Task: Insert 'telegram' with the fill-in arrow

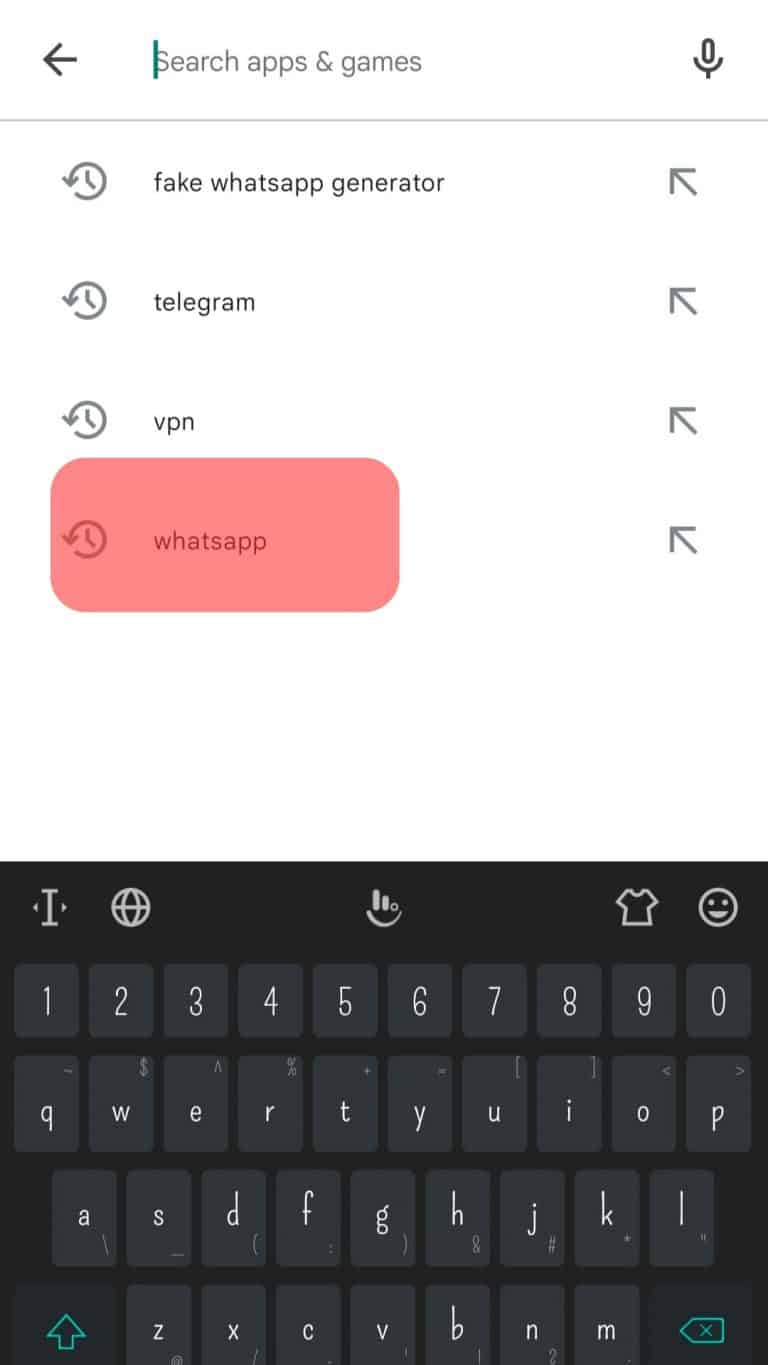Action: pyautogui.click(x=681, y=301)
